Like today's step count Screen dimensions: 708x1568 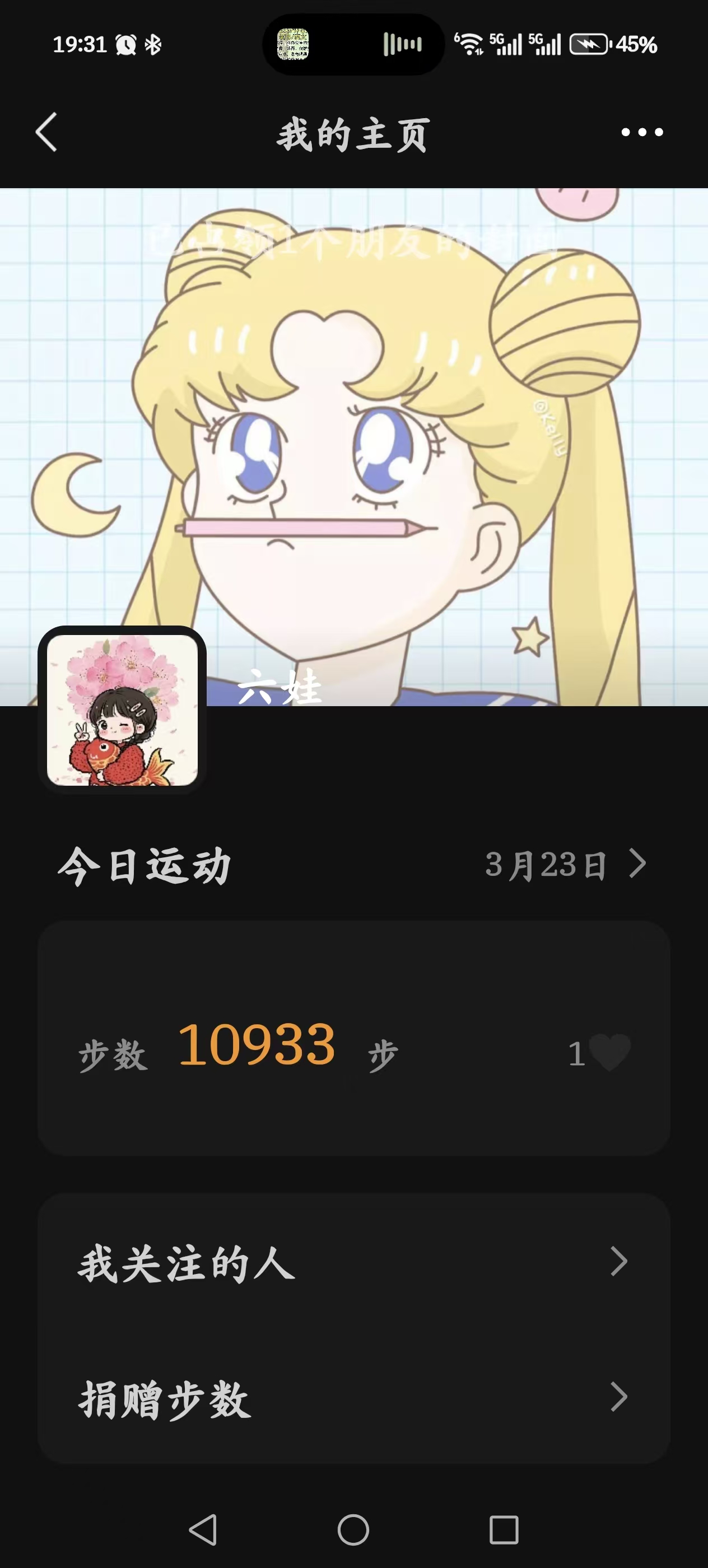pos(610,1053)
